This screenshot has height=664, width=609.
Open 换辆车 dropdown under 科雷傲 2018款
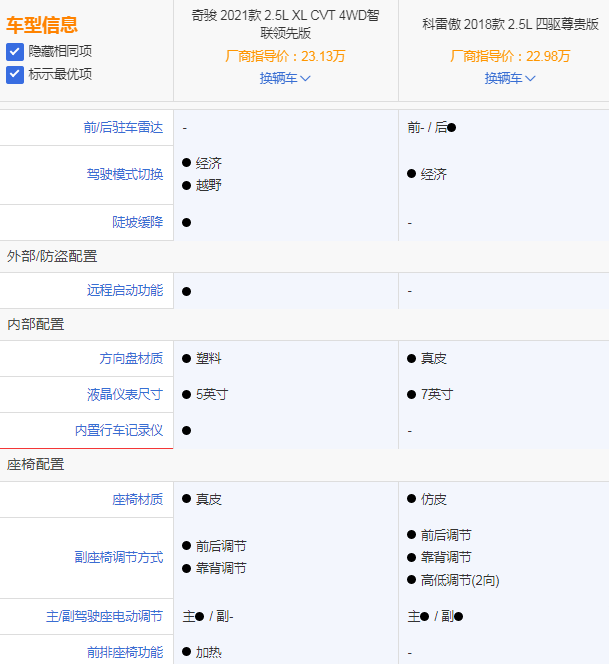[510, 77]
